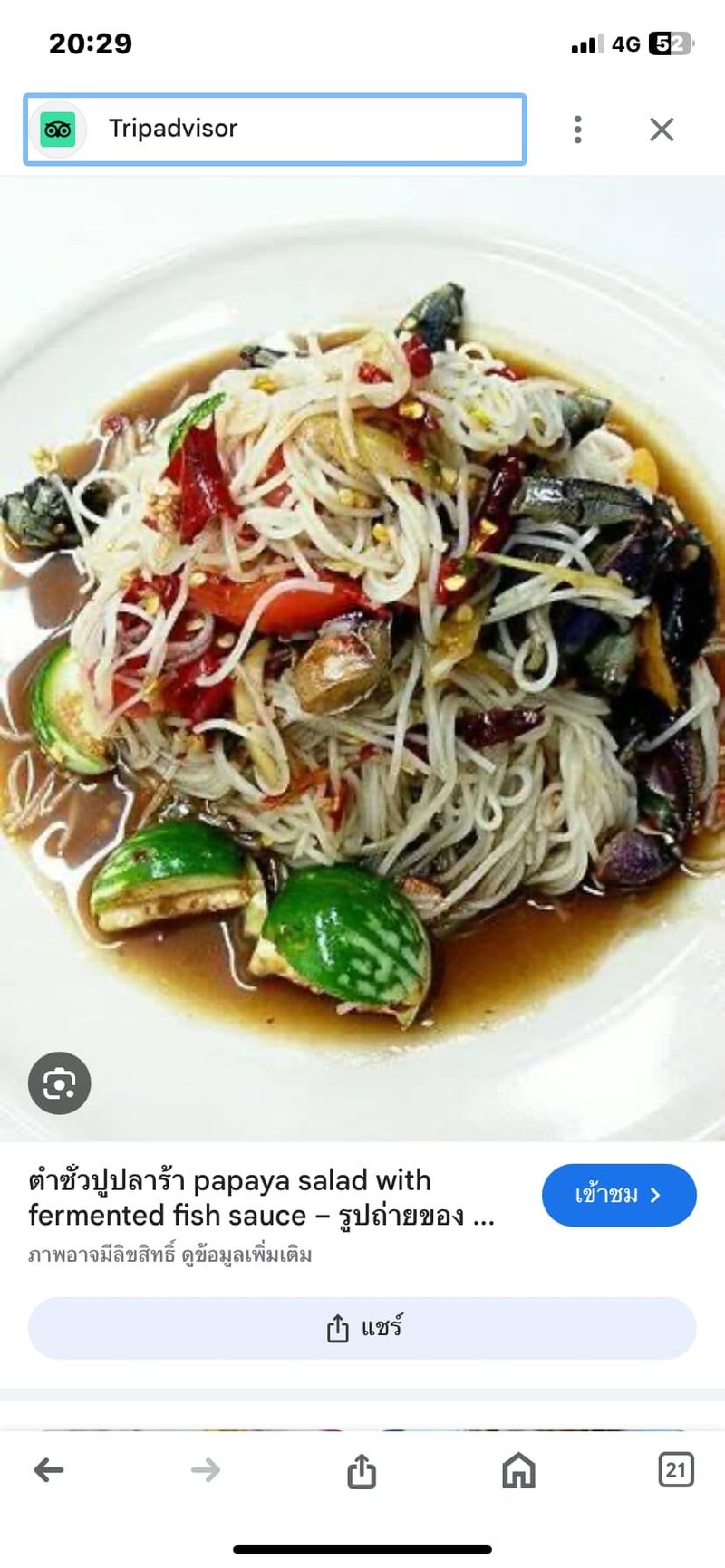The width and height of the screenshot is (725, 1568).
Task: Visit the page with เข้าชม button
Action: [x=618, y=1195]
